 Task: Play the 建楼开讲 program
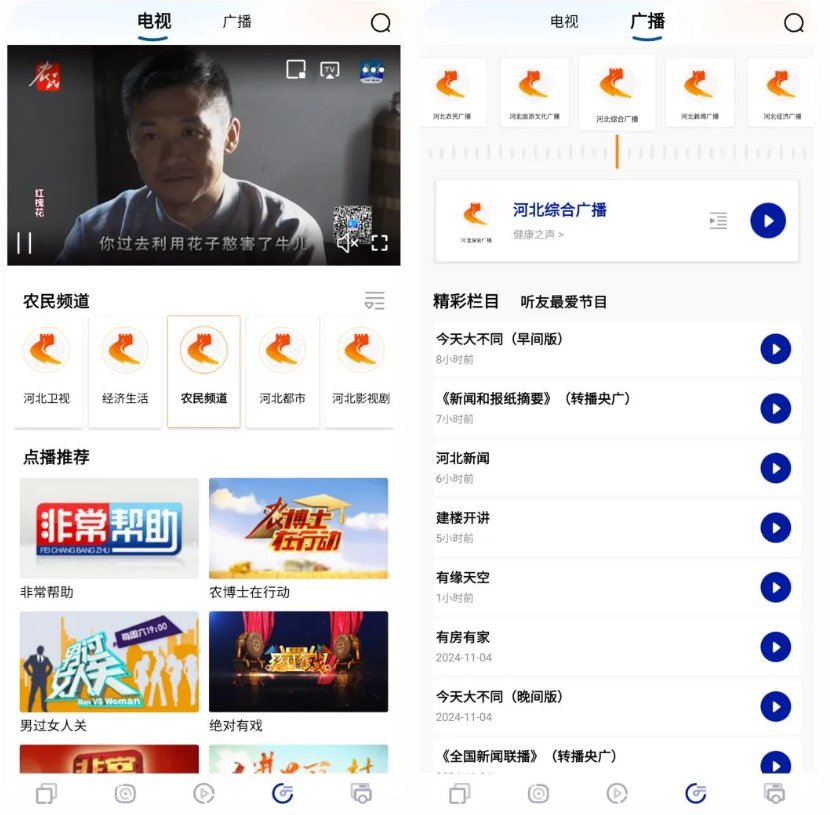775,527
